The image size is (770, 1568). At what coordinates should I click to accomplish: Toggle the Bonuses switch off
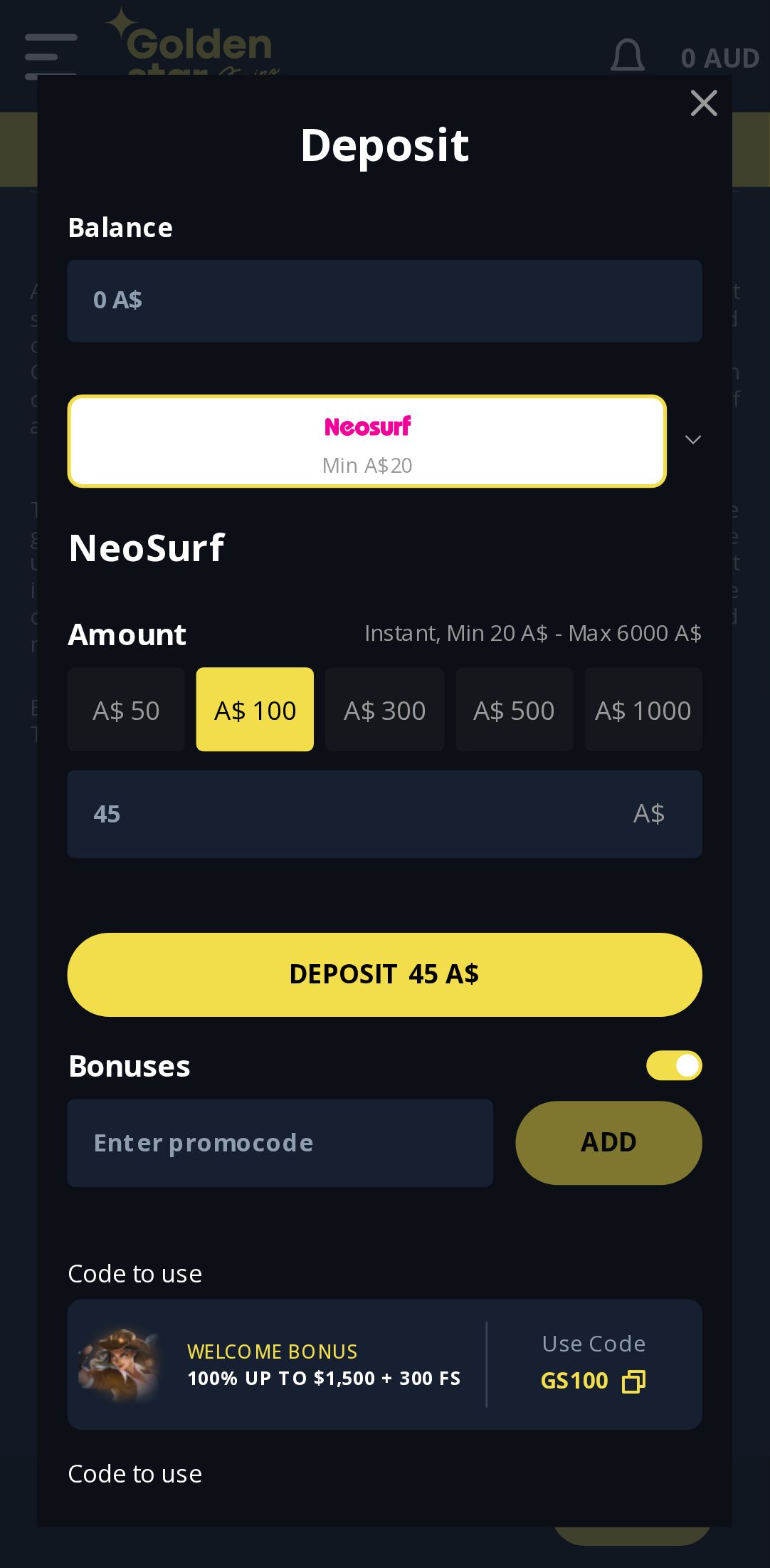(673, 1066)
